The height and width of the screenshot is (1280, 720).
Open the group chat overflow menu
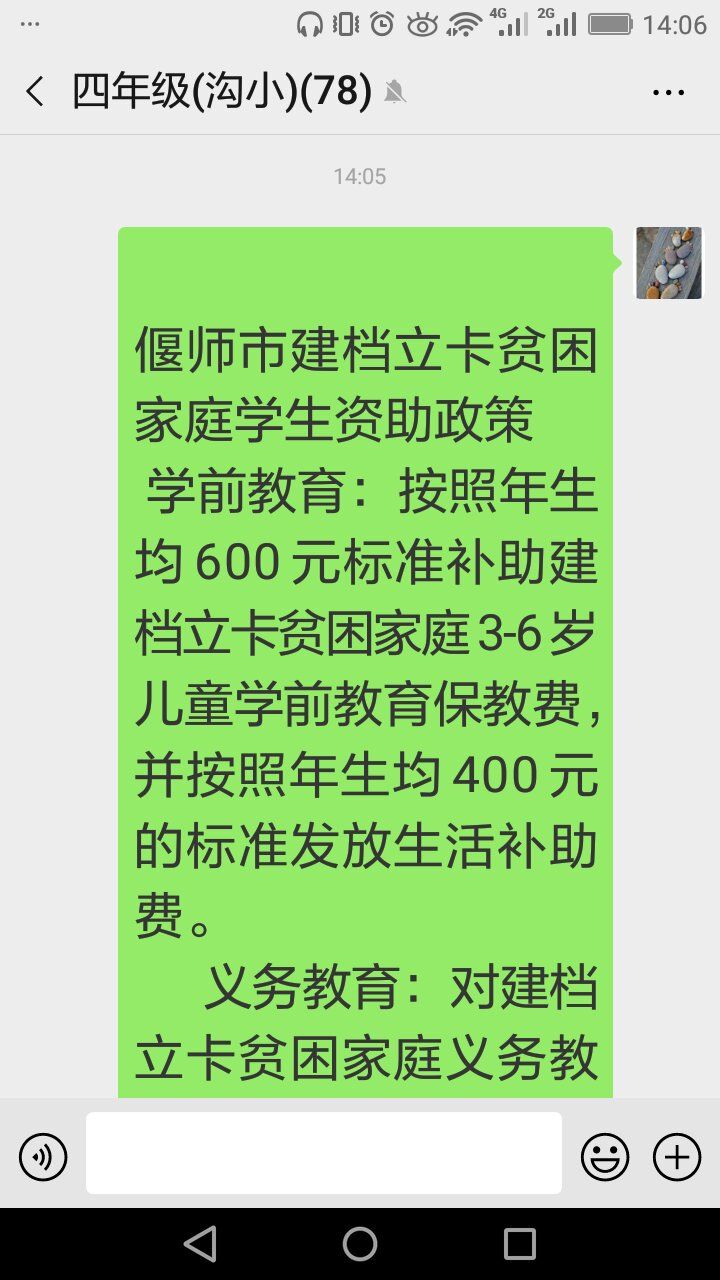coord(668,92)
